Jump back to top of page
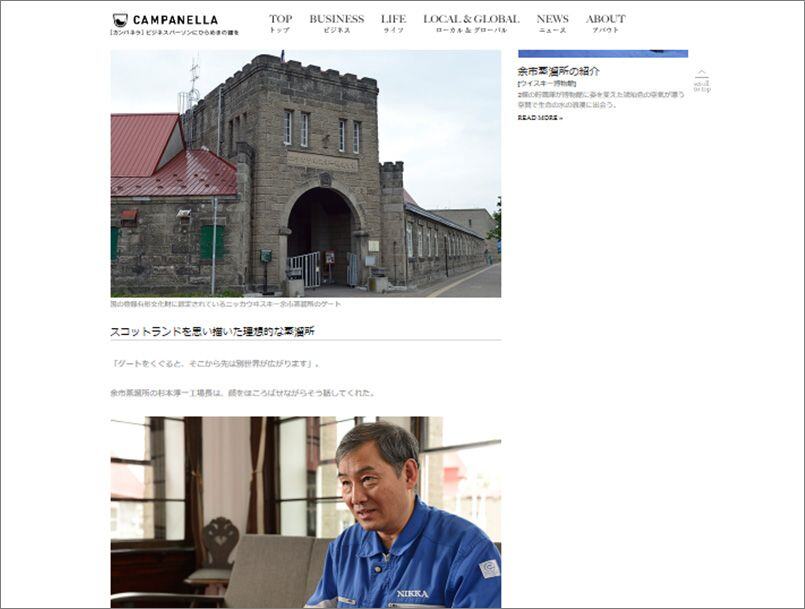The image size is (805, 609). point(702,82)
